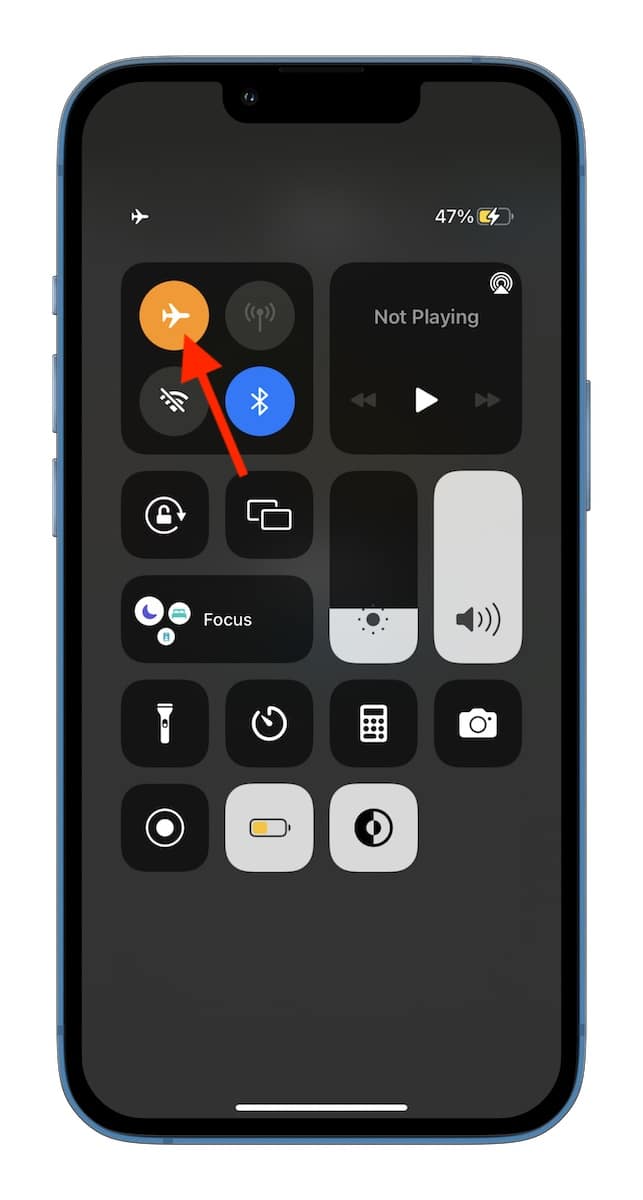Toggle Low Power Mode
Screen dimensions: 643x1200
point(269,828)
